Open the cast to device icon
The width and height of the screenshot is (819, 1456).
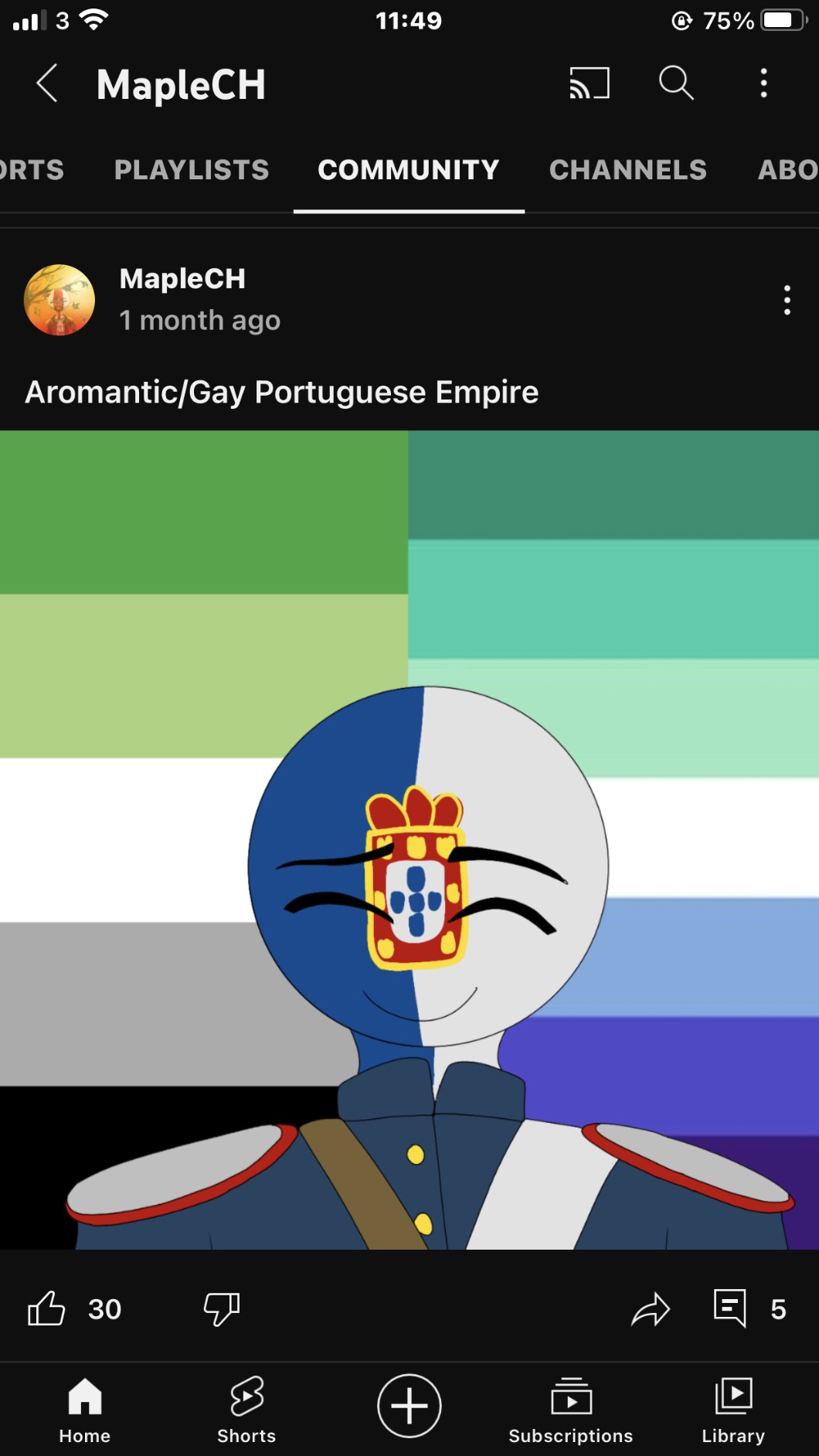point(589,83)
